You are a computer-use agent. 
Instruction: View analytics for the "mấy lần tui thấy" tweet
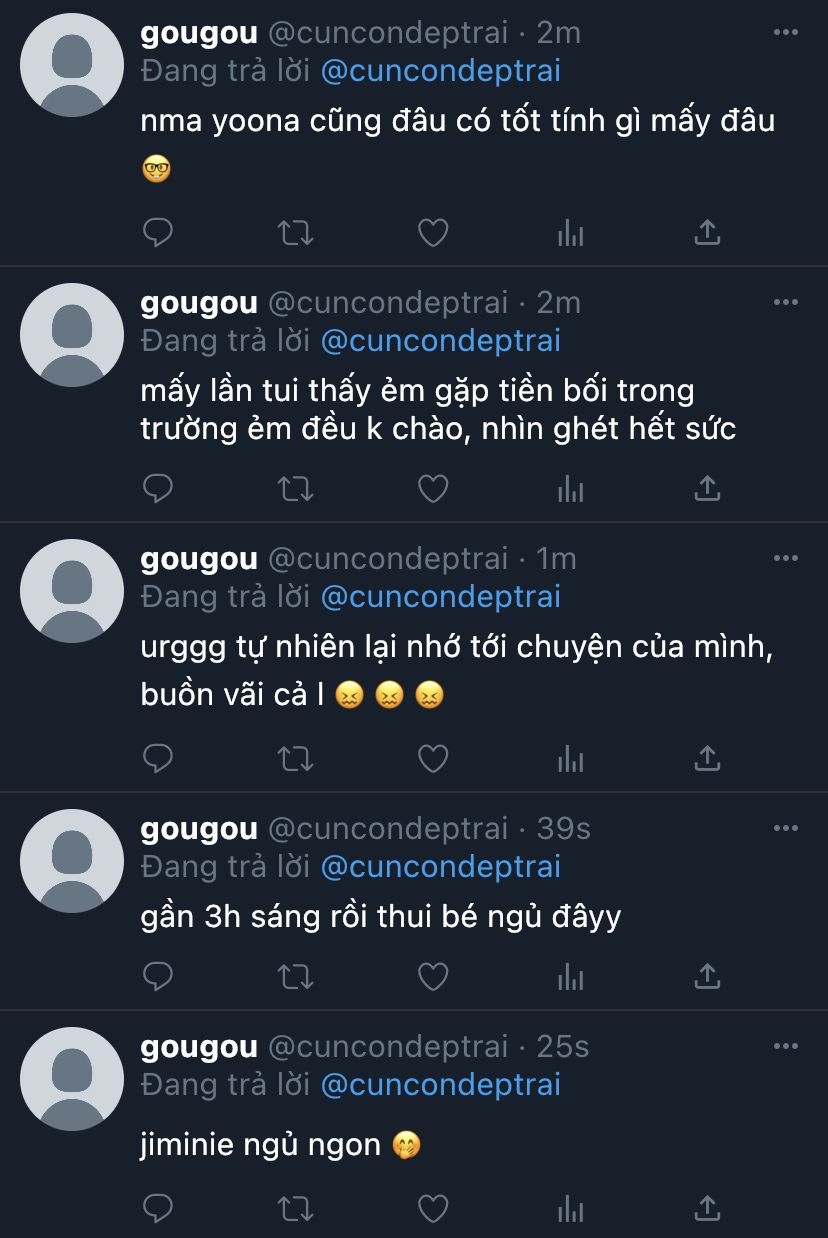570,488
